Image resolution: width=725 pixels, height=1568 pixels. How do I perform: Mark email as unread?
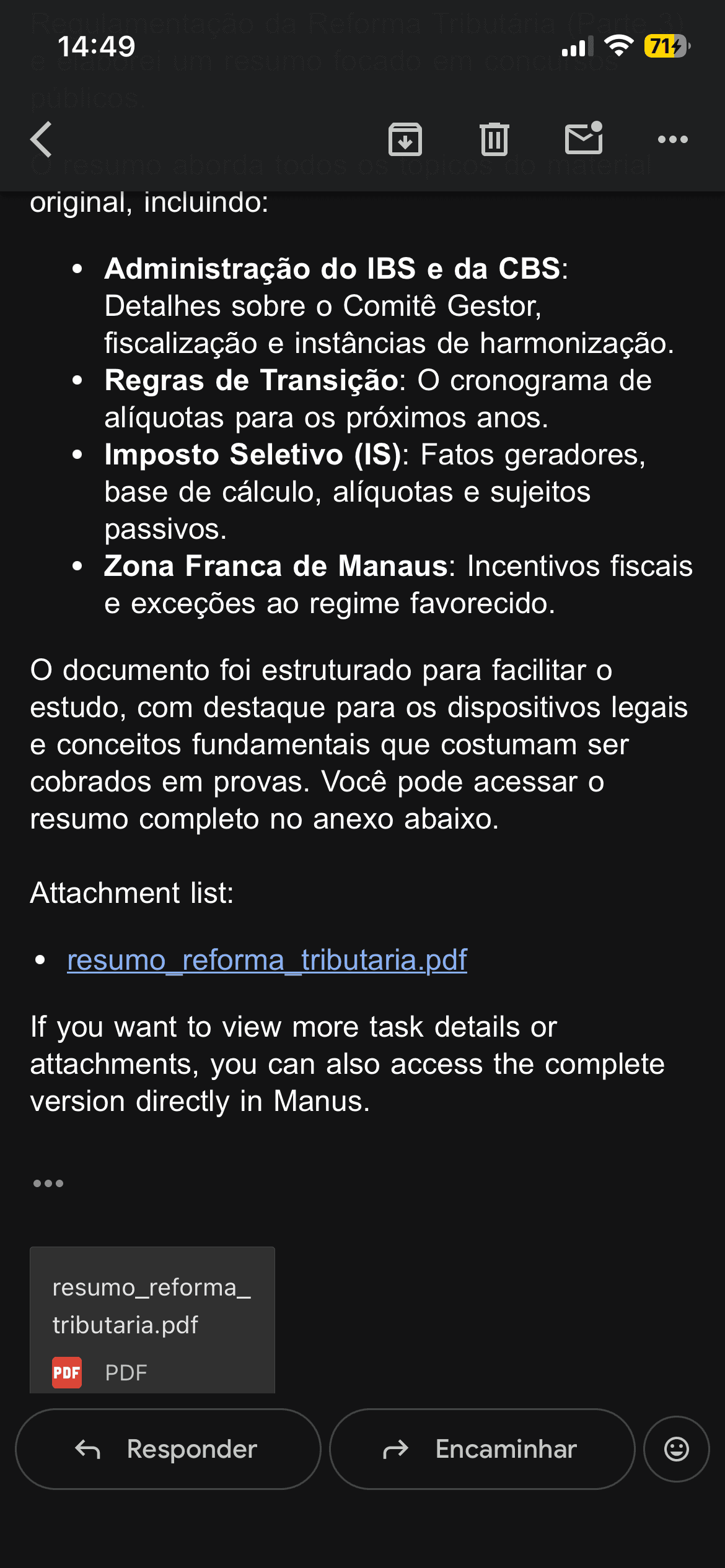tap(583, 139)
